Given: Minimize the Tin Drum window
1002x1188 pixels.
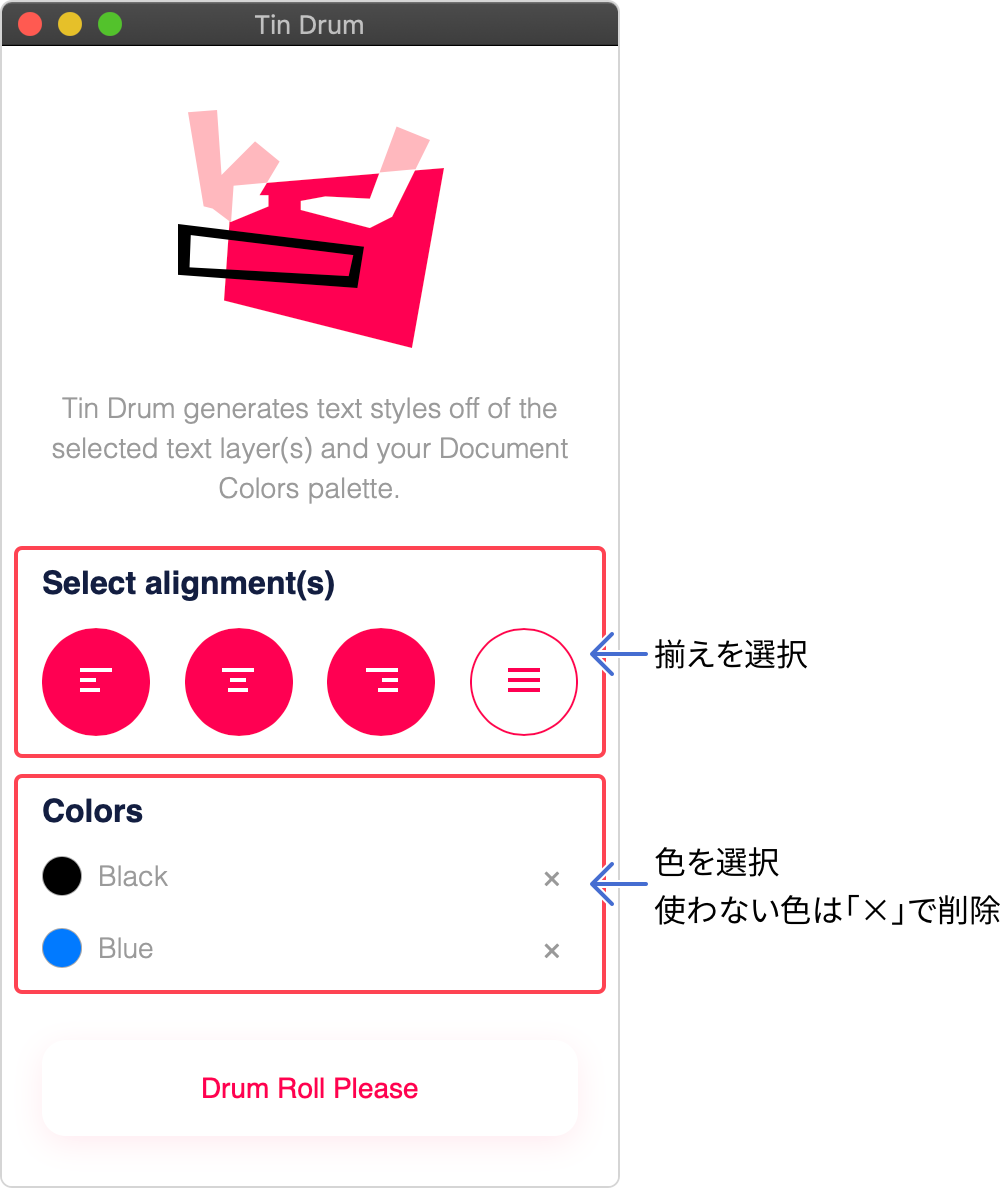Looking at the screenshot, I should (x=70, y=24).
